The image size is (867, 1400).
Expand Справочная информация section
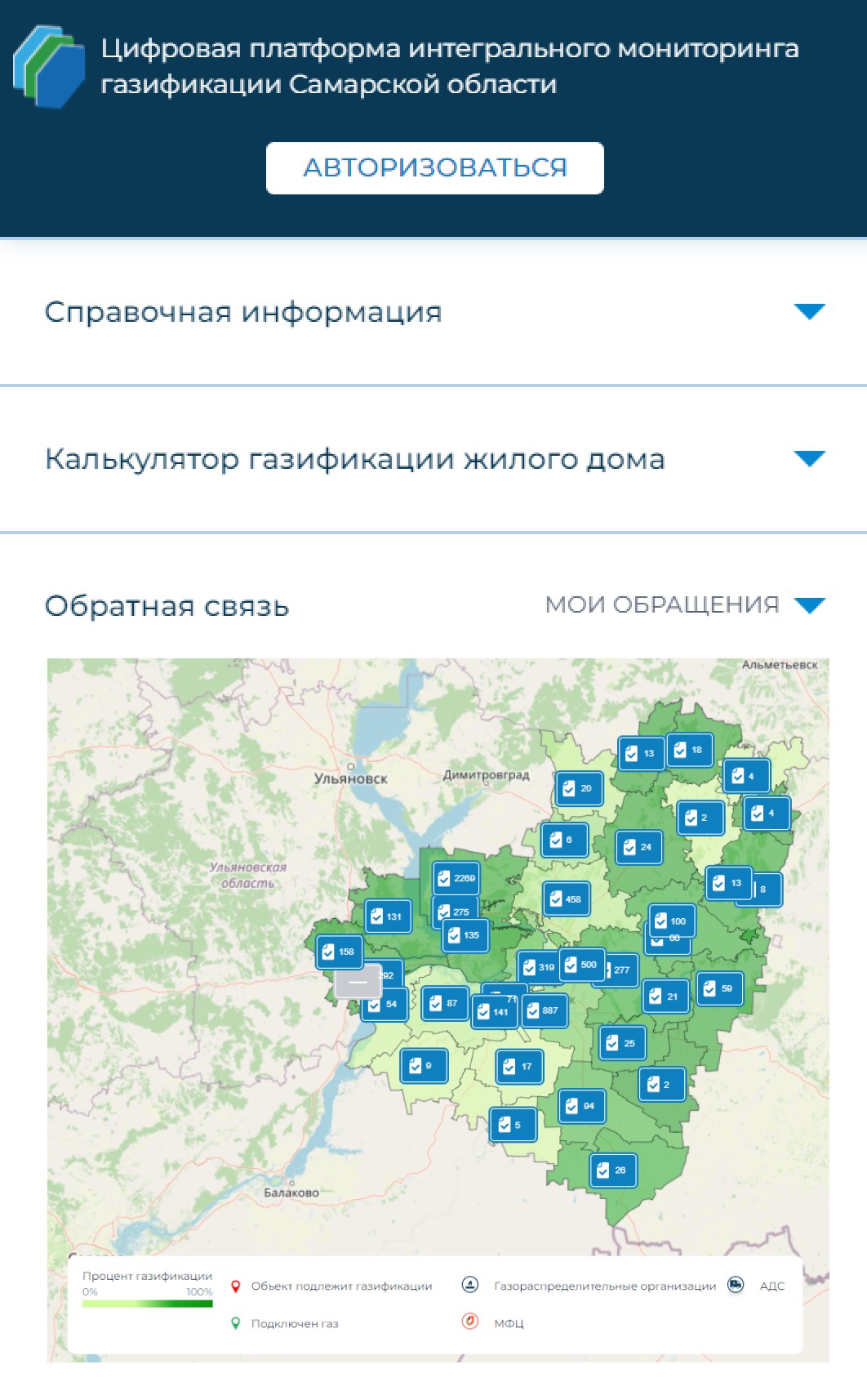809,311
